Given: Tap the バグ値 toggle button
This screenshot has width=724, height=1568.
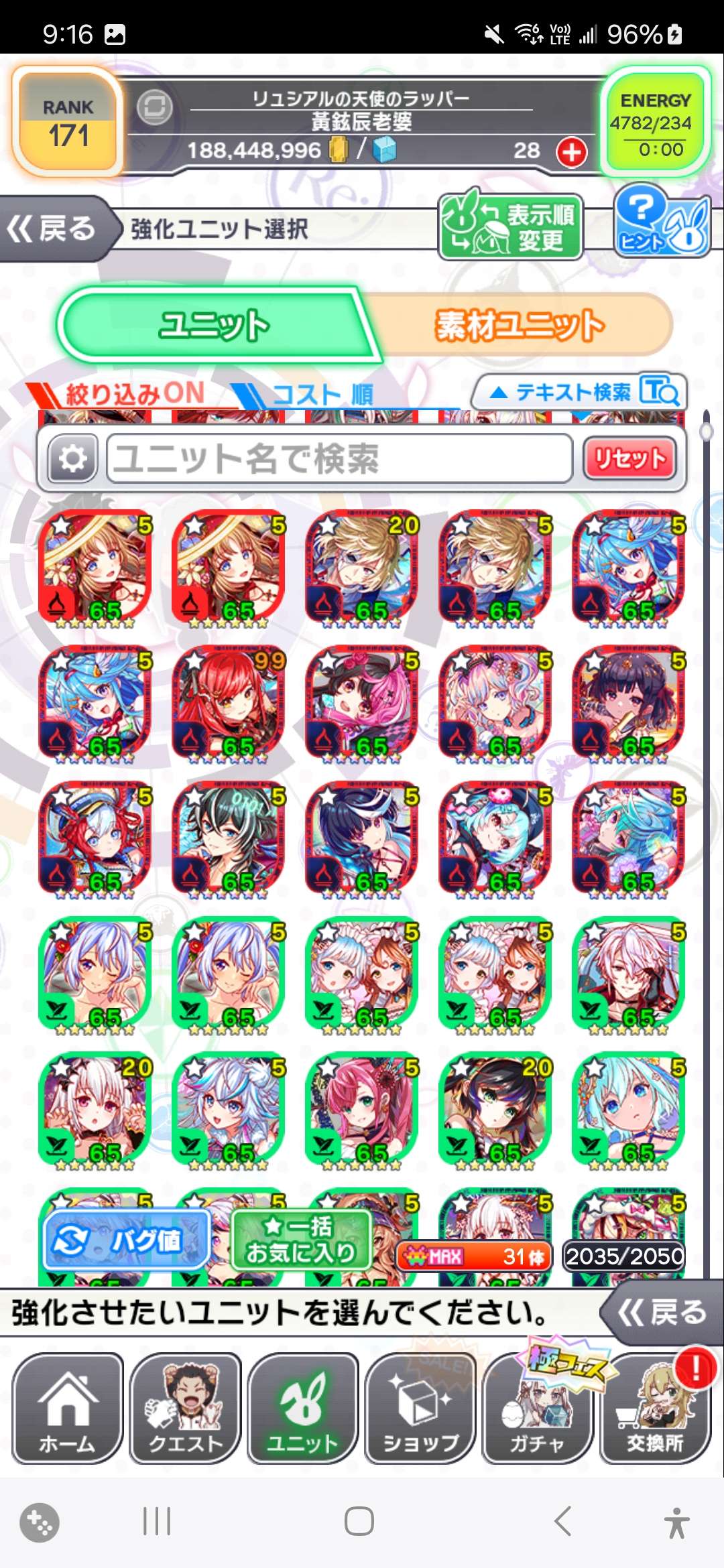Looking at the screenshot, I should coord(127,1241).
